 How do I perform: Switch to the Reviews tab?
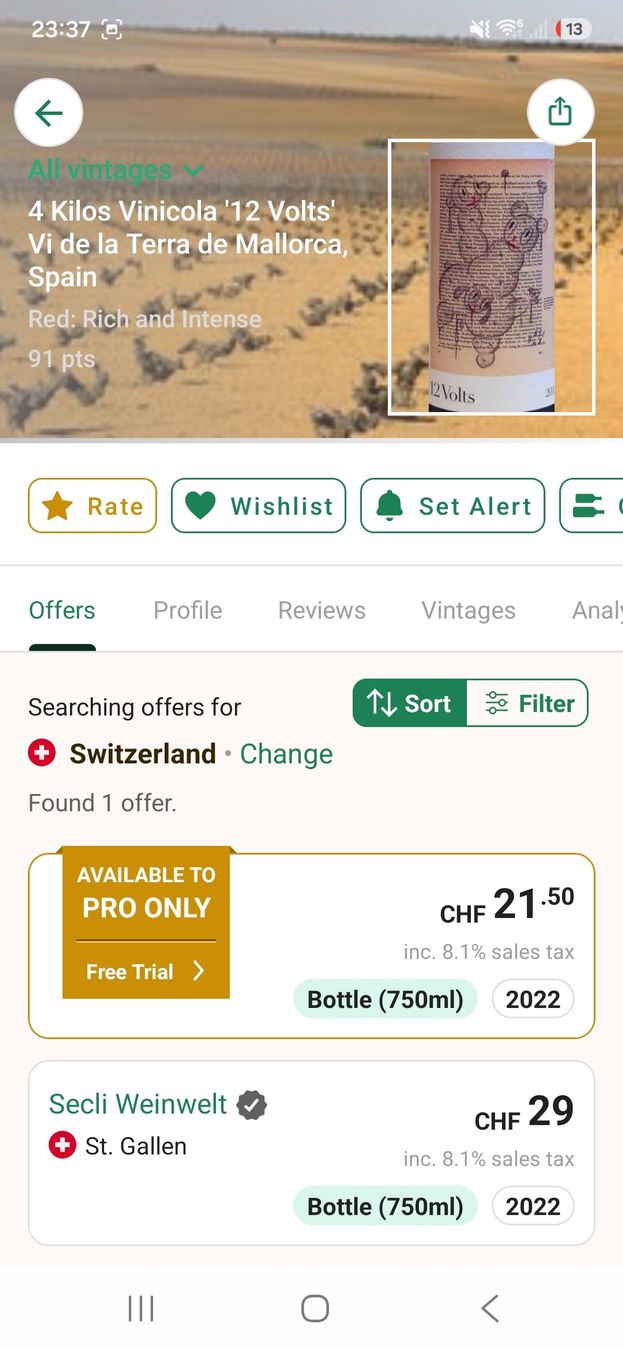(322, 610)
